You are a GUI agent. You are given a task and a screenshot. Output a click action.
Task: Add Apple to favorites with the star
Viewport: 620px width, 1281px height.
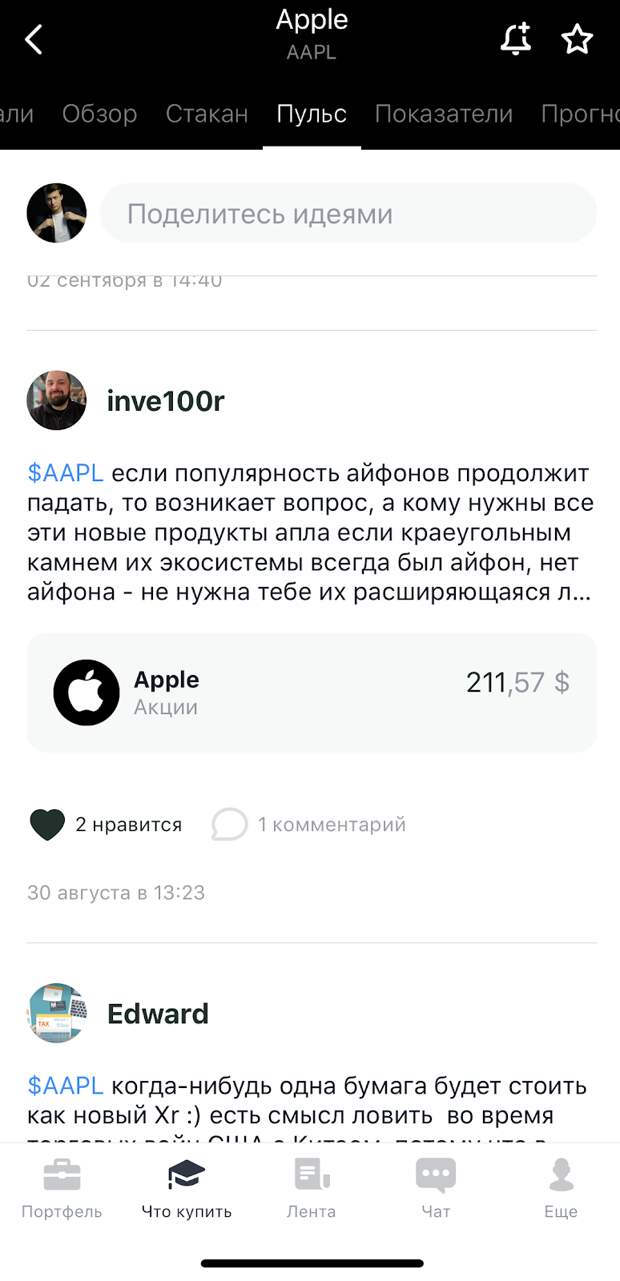point(577,40)
